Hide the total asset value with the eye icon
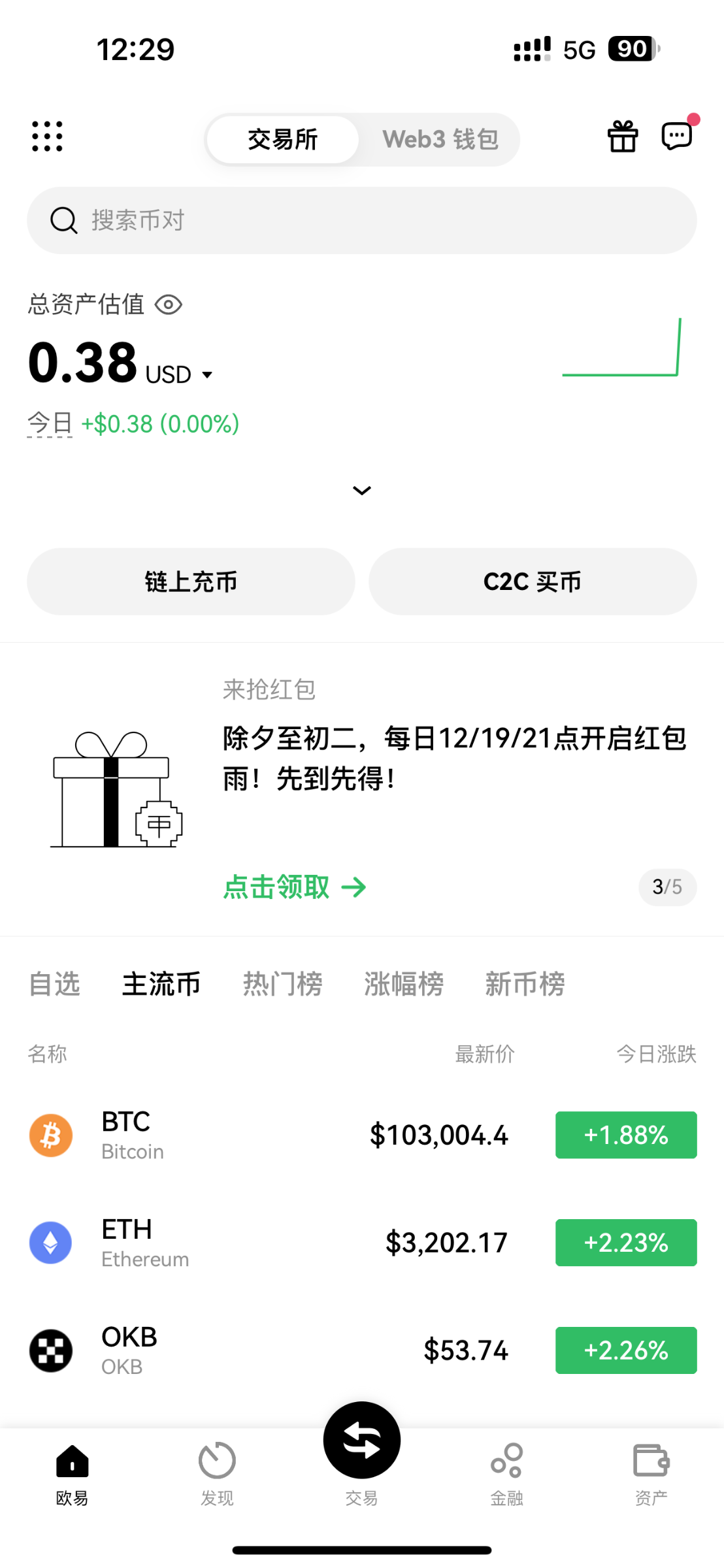The width and height of the screenshot is (724, 1568). 169,304
